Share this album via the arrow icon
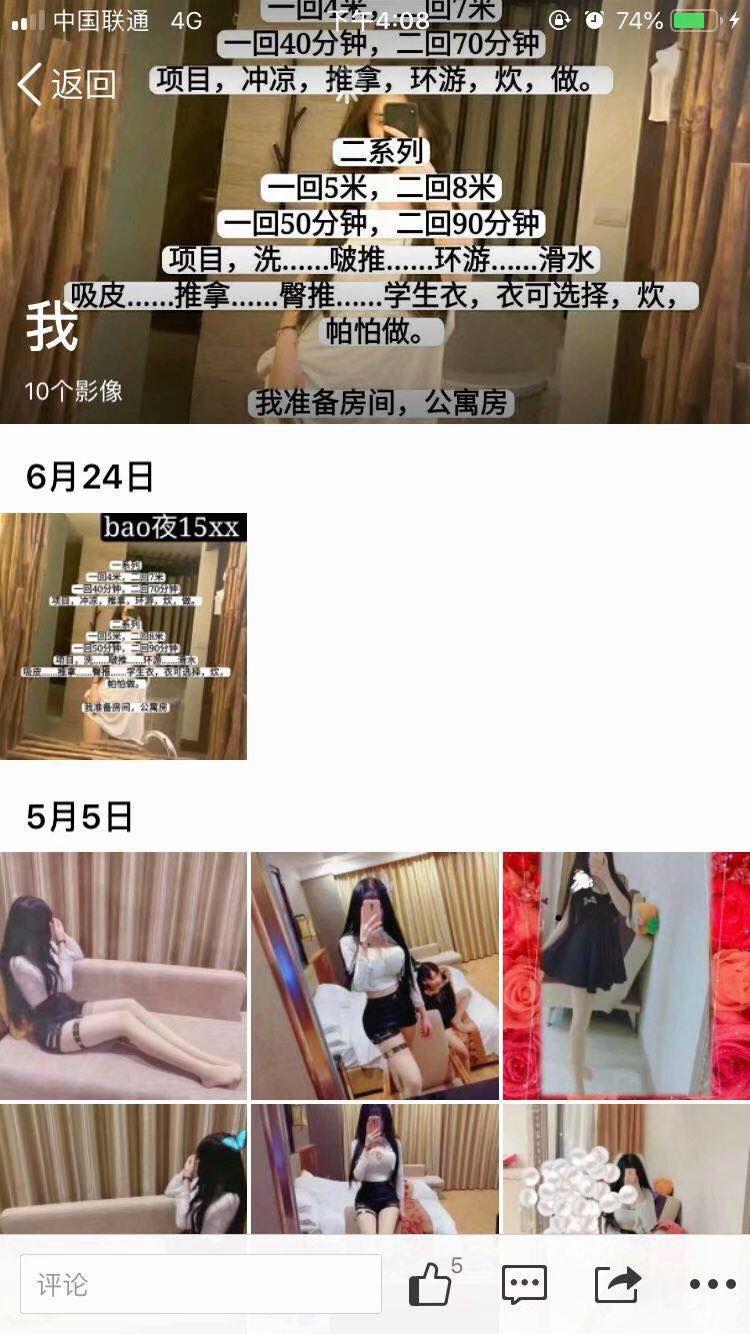Screen dimensions: 750x1334 pyautogui.click(x=617, y=1284)
